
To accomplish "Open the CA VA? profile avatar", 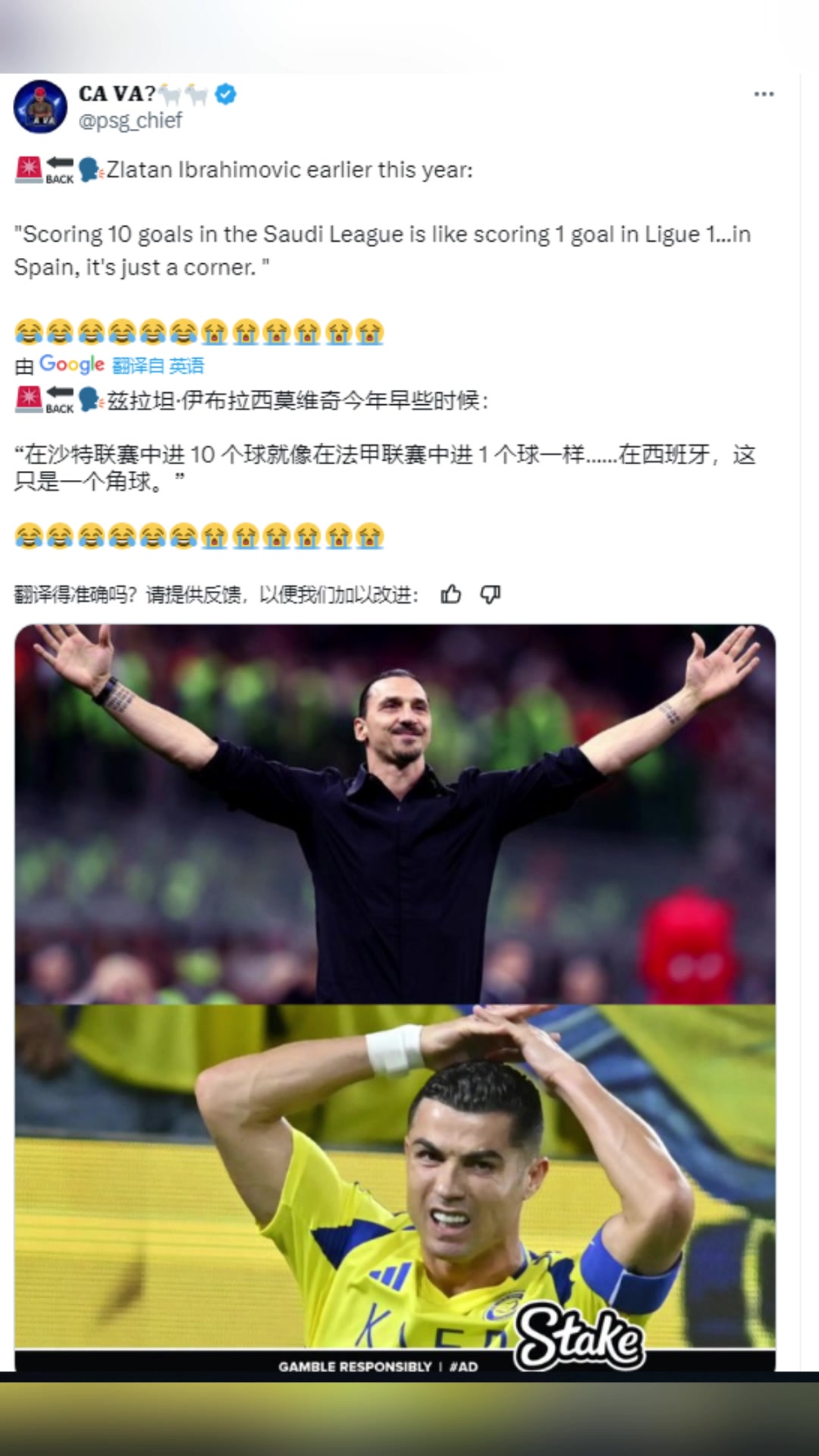I will [40, 107].
